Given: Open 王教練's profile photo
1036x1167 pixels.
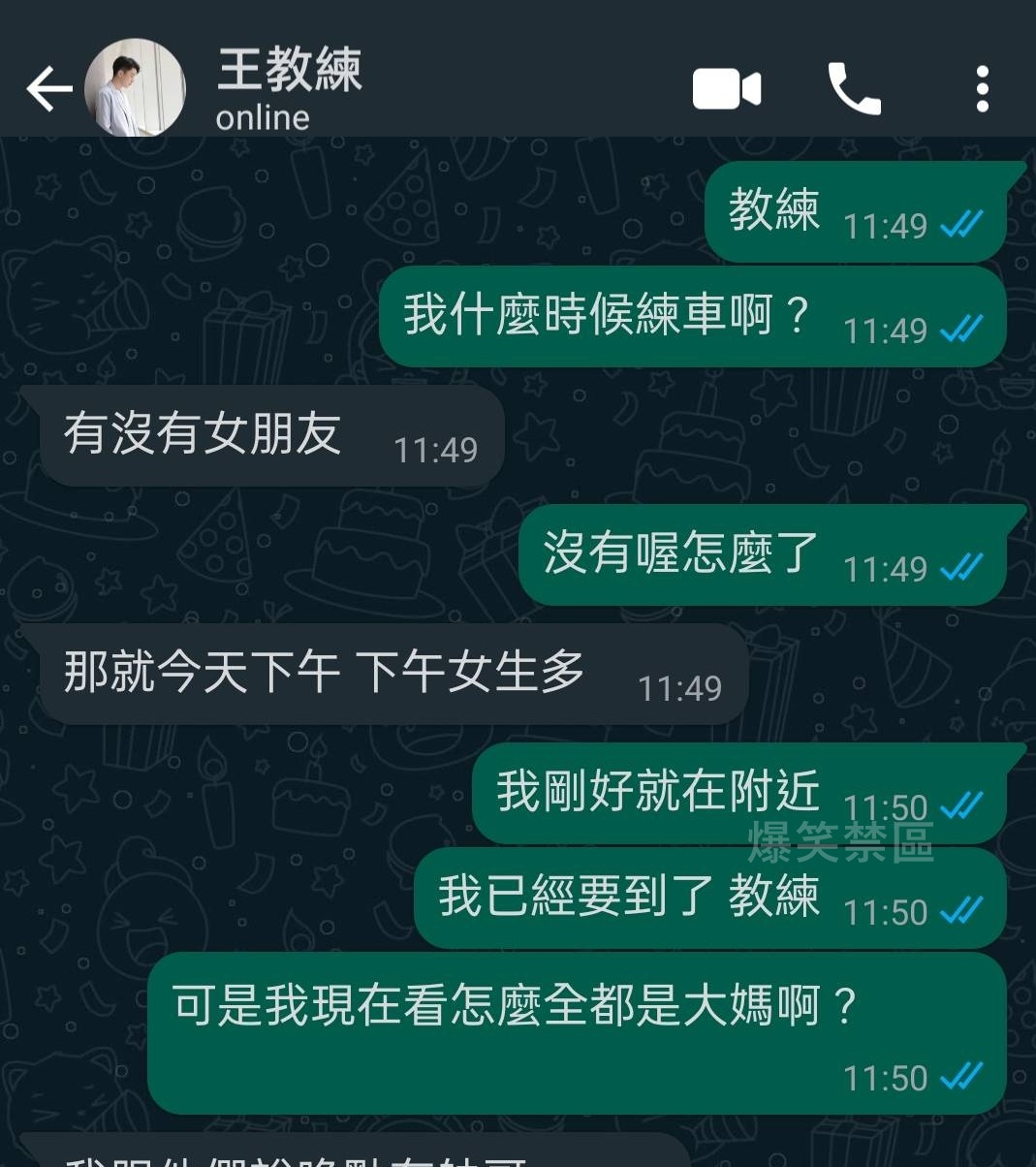Looking at the screenshot, I should click(136, 89).
